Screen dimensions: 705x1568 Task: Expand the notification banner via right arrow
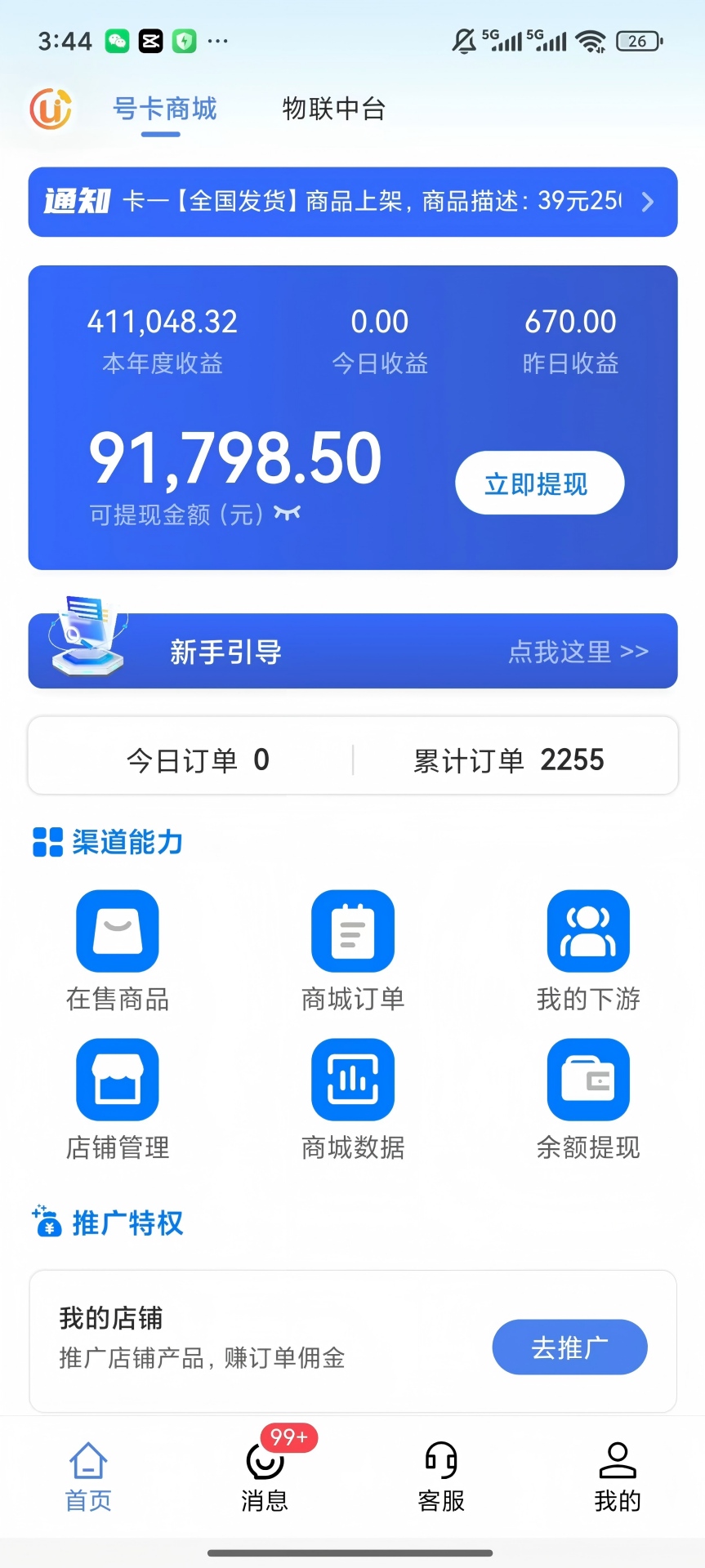click(647, 202)
